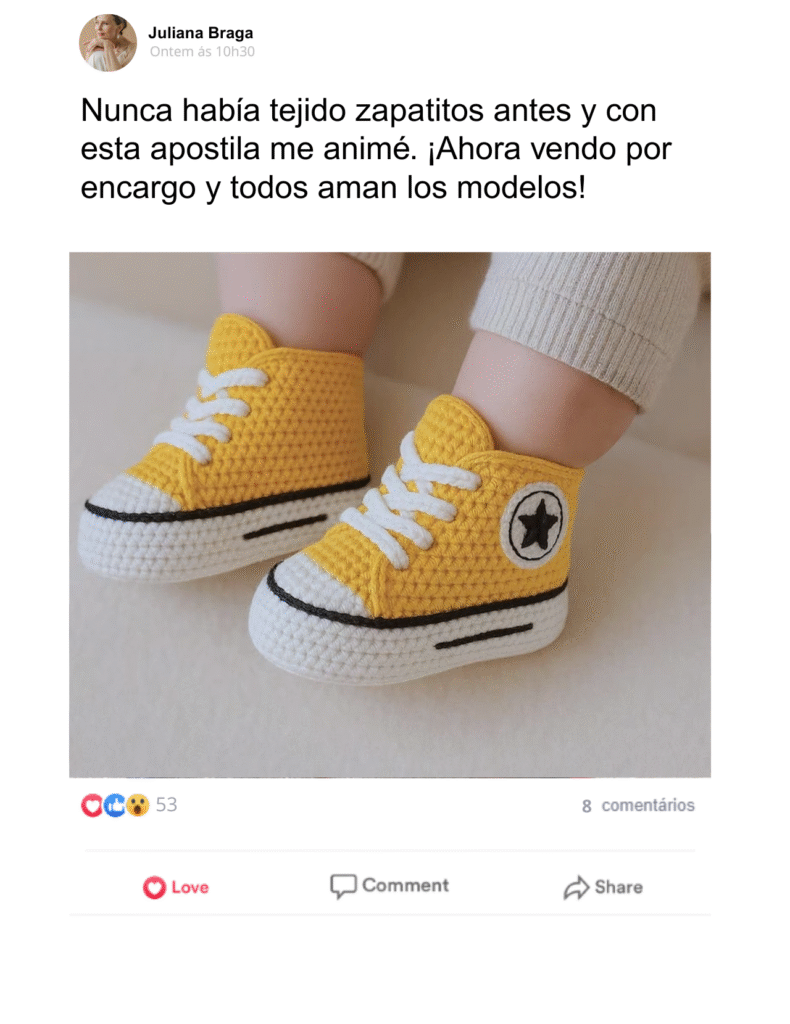The width and height of the screenshot is (790, 1024).
Task: Comment on this post
Action: 390,886
